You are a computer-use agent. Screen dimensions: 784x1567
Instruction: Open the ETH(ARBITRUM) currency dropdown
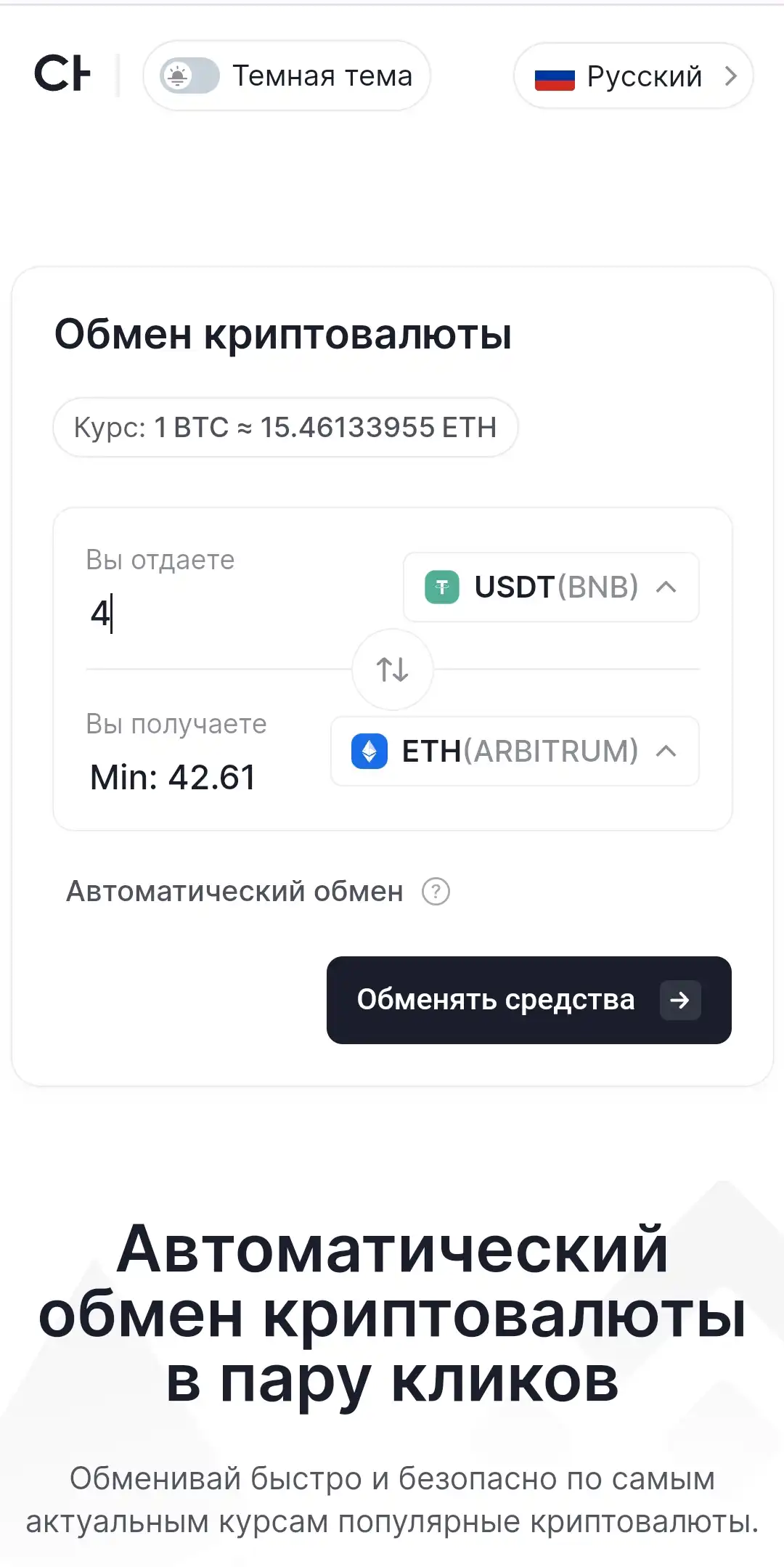click(515, 751)
